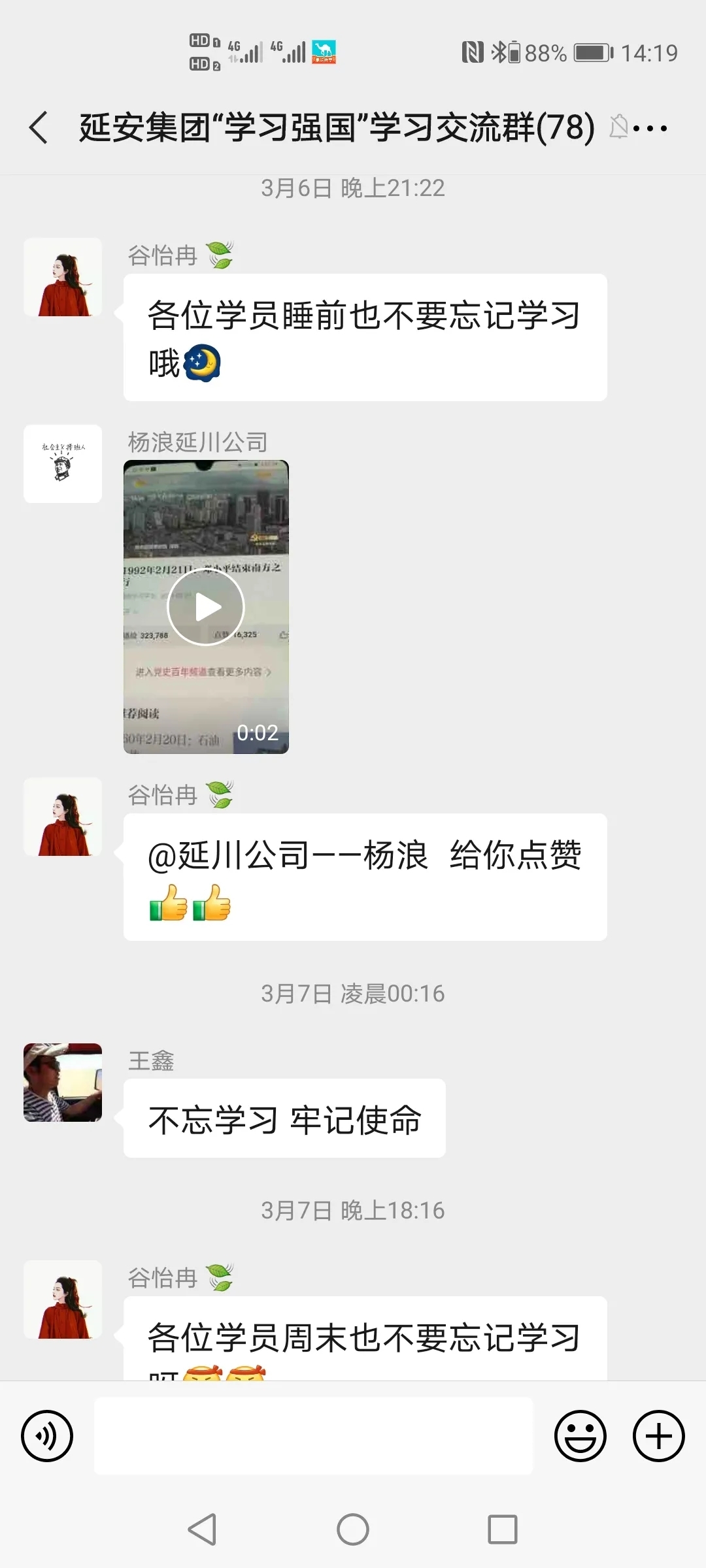The image size is (706, 1568).
Task: Open 王鑫's profile avatar
Action: (x=63, y=1083)
